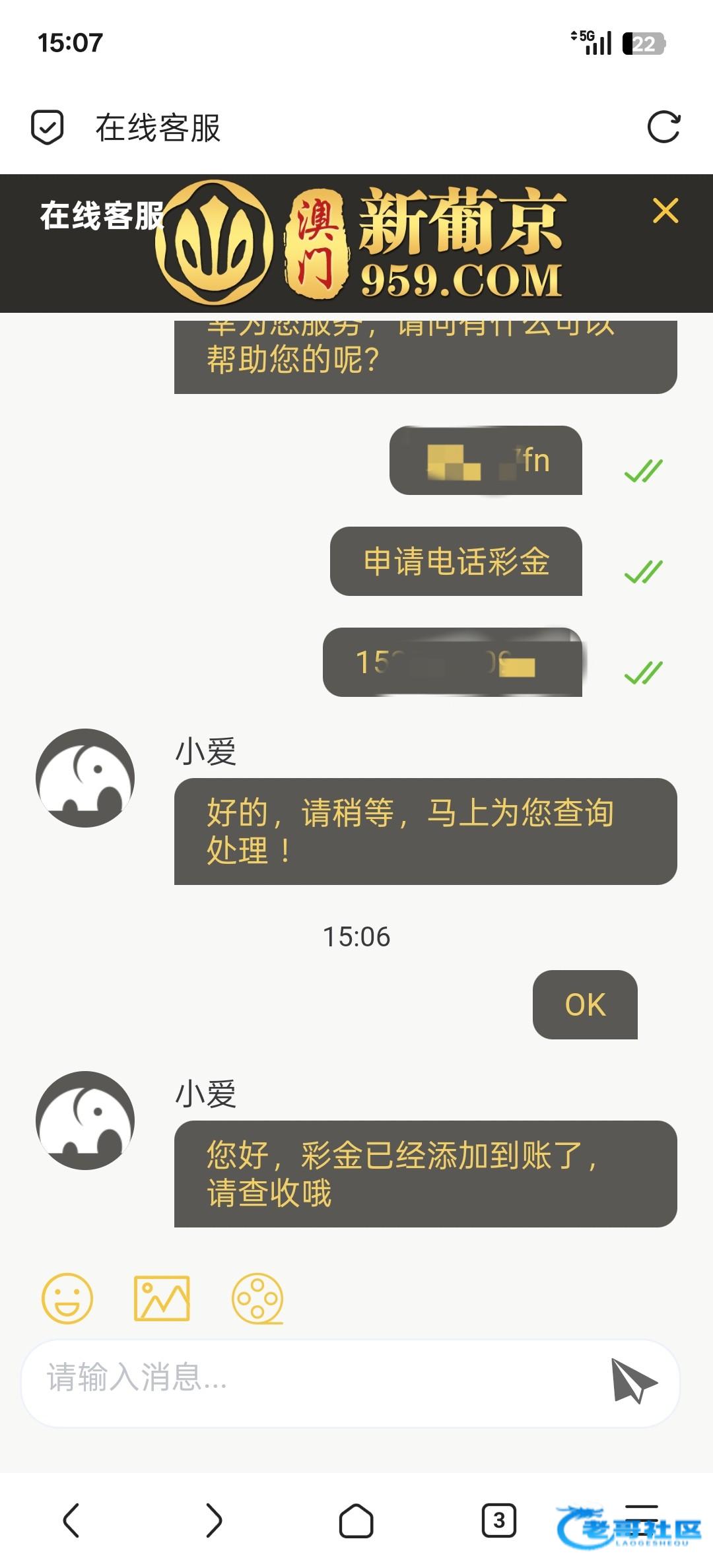Image resolution: width=713 pixels, height=1568 pixels.
Task: Open the shield security icon
Action: [x=48, y=127]
